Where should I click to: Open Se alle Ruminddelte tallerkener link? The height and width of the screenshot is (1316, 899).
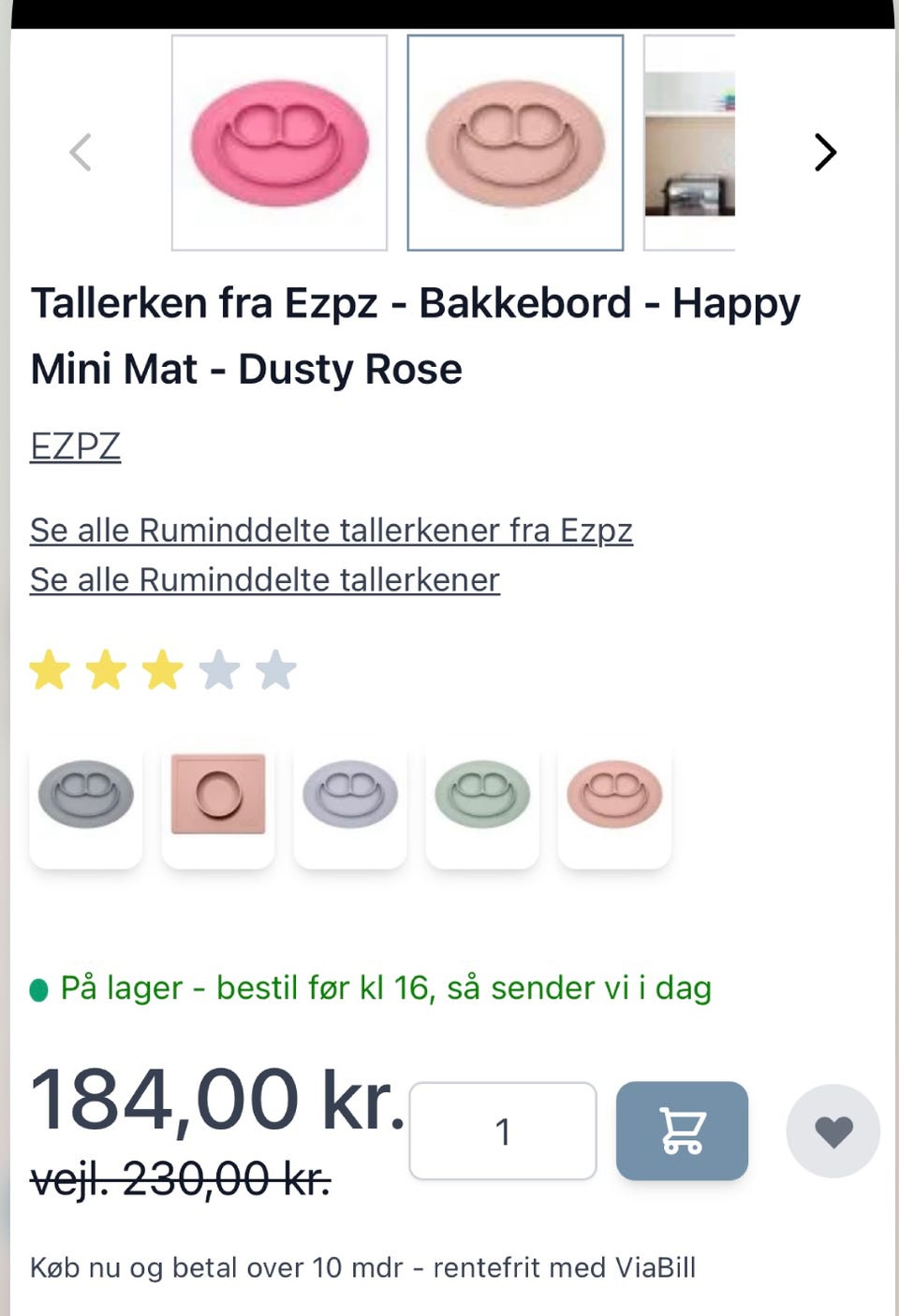click(266, 580)
